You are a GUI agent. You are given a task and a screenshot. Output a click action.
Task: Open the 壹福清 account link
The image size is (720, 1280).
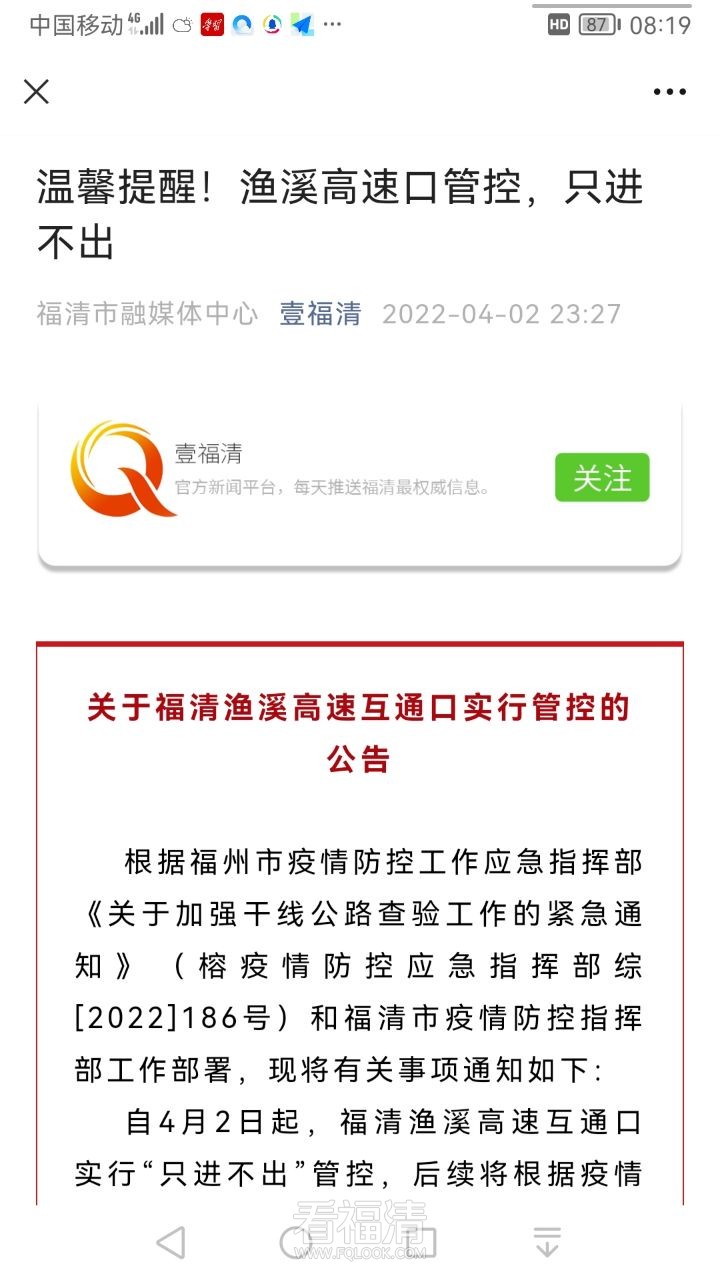click(x=320, y=314)
